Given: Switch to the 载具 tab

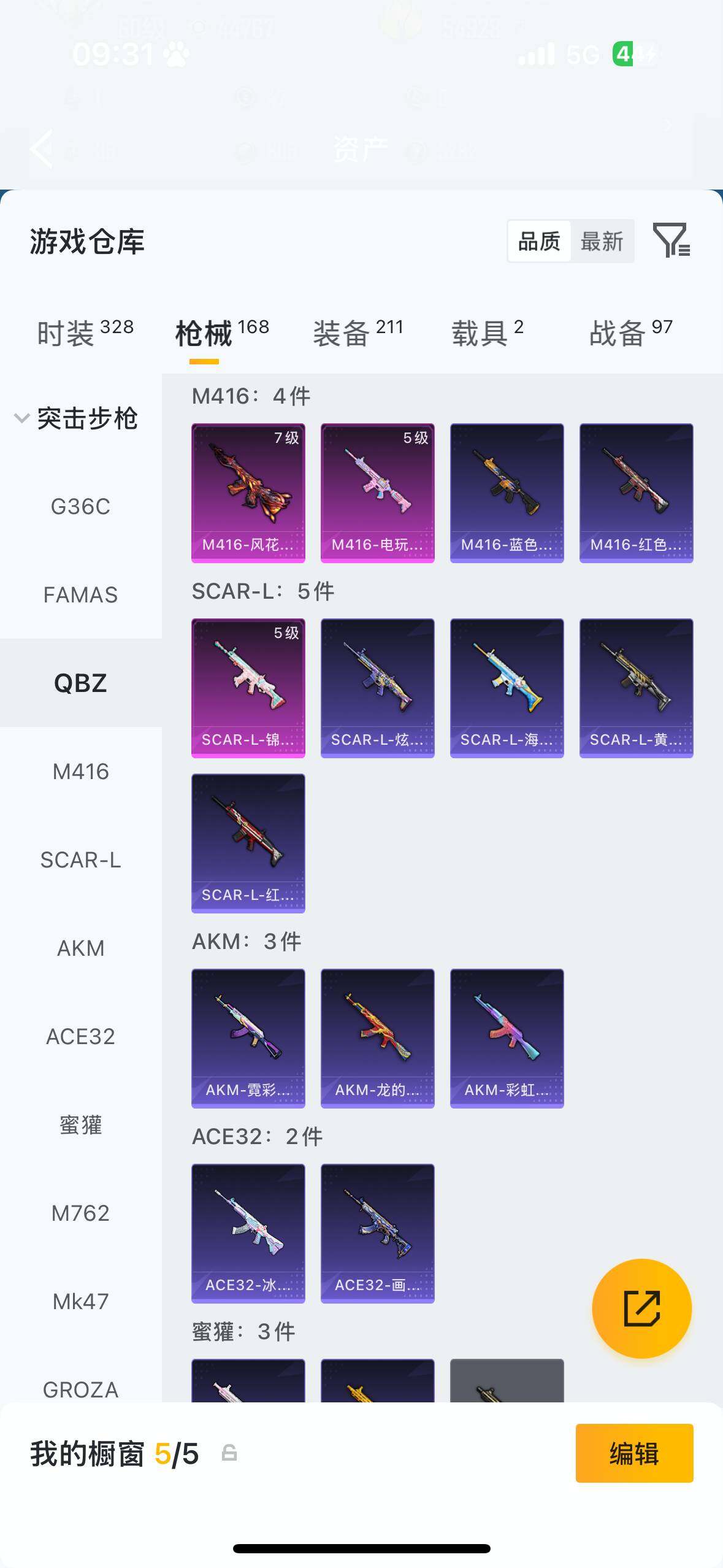Looking at the screenshot, I should (x=488, y=333).
